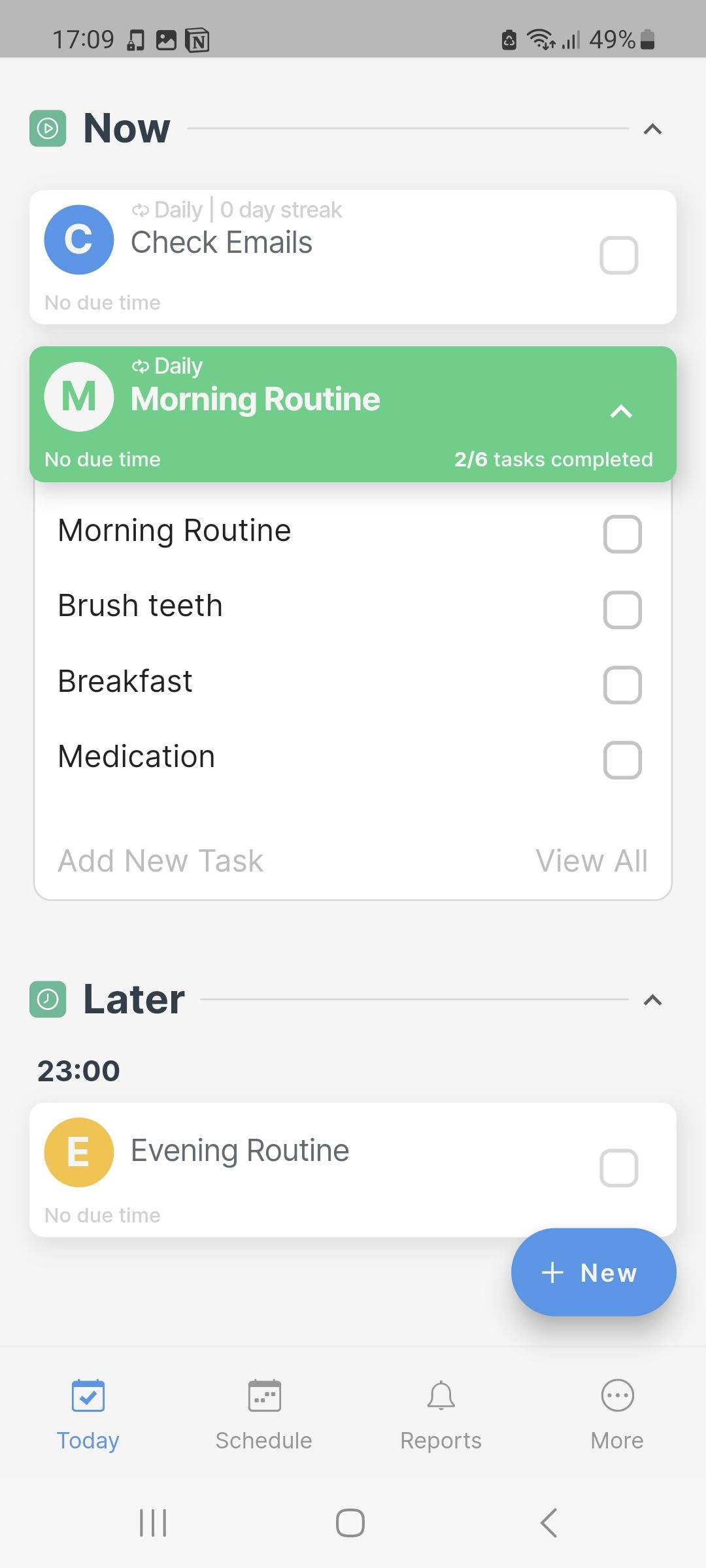Check off the Morning Routine subtask
This screenshot has width=706, height=1568.
tap(622, 534)
